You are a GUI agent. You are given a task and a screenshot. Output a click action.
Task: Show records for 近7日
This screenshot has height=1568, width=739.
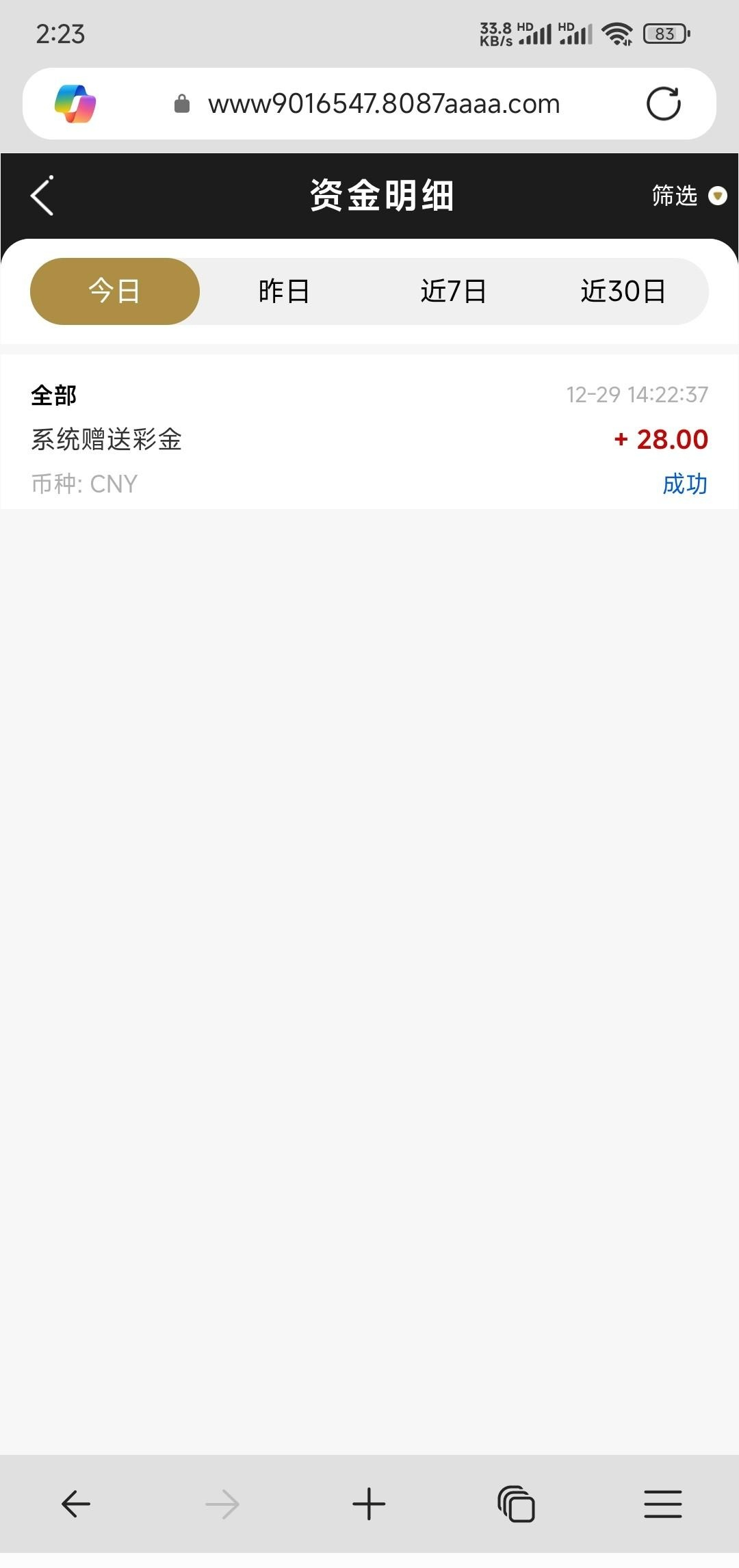453,291
